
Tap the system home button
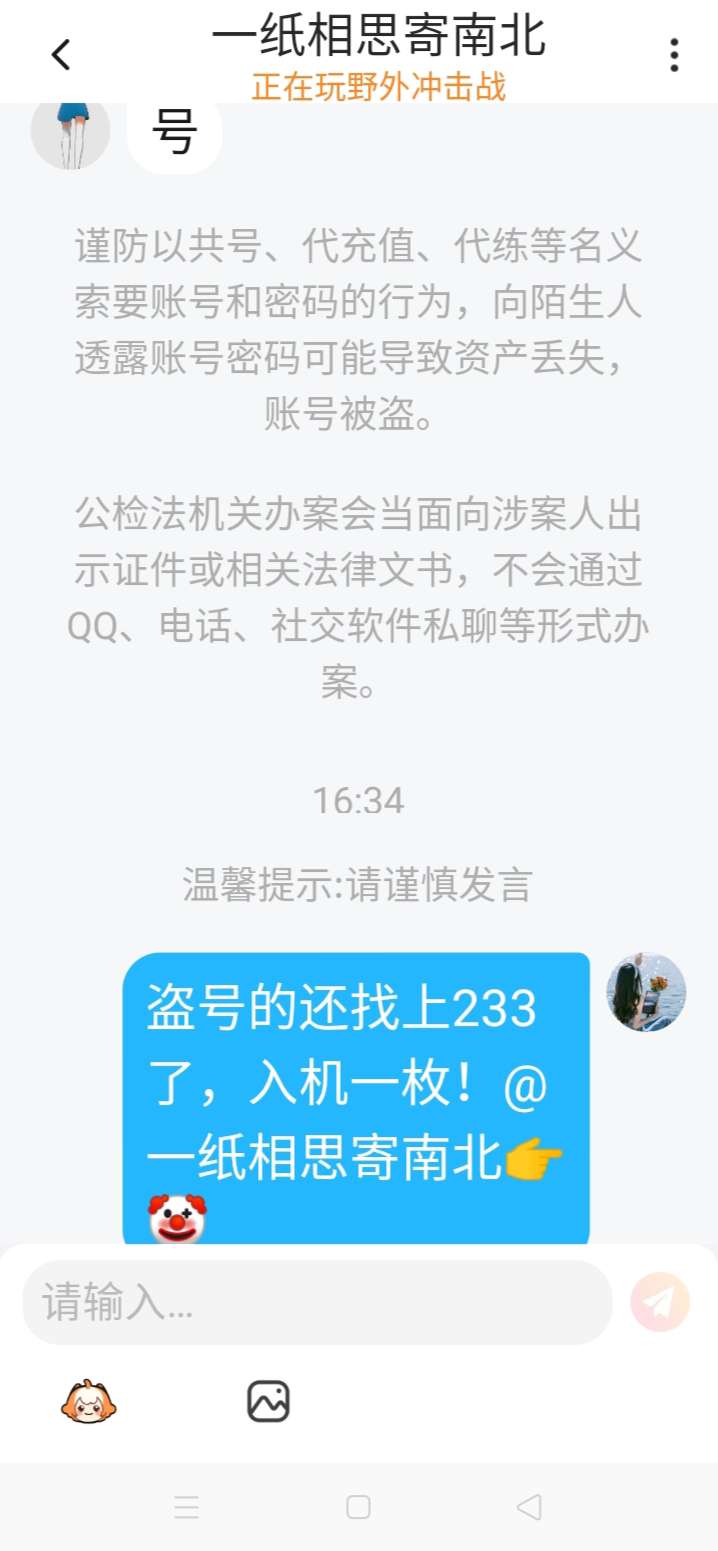(x=358, y=1507)
